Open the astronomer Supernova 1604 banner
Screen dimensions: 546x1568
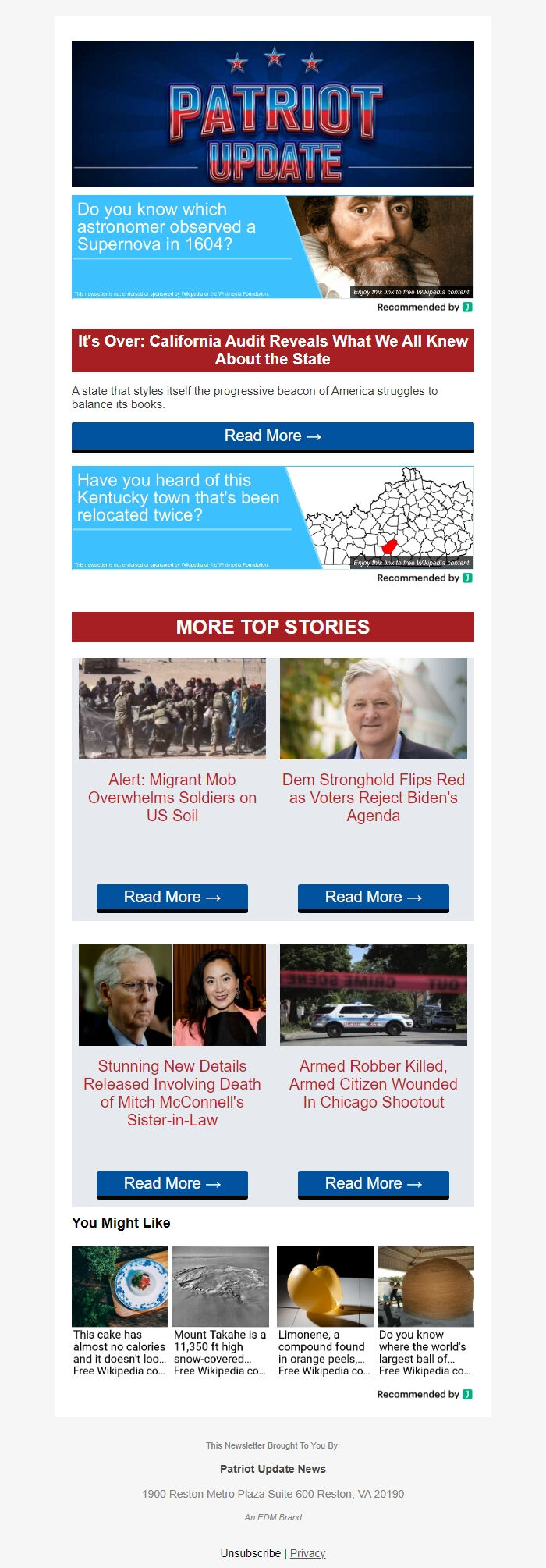click(x=272, y=247)
